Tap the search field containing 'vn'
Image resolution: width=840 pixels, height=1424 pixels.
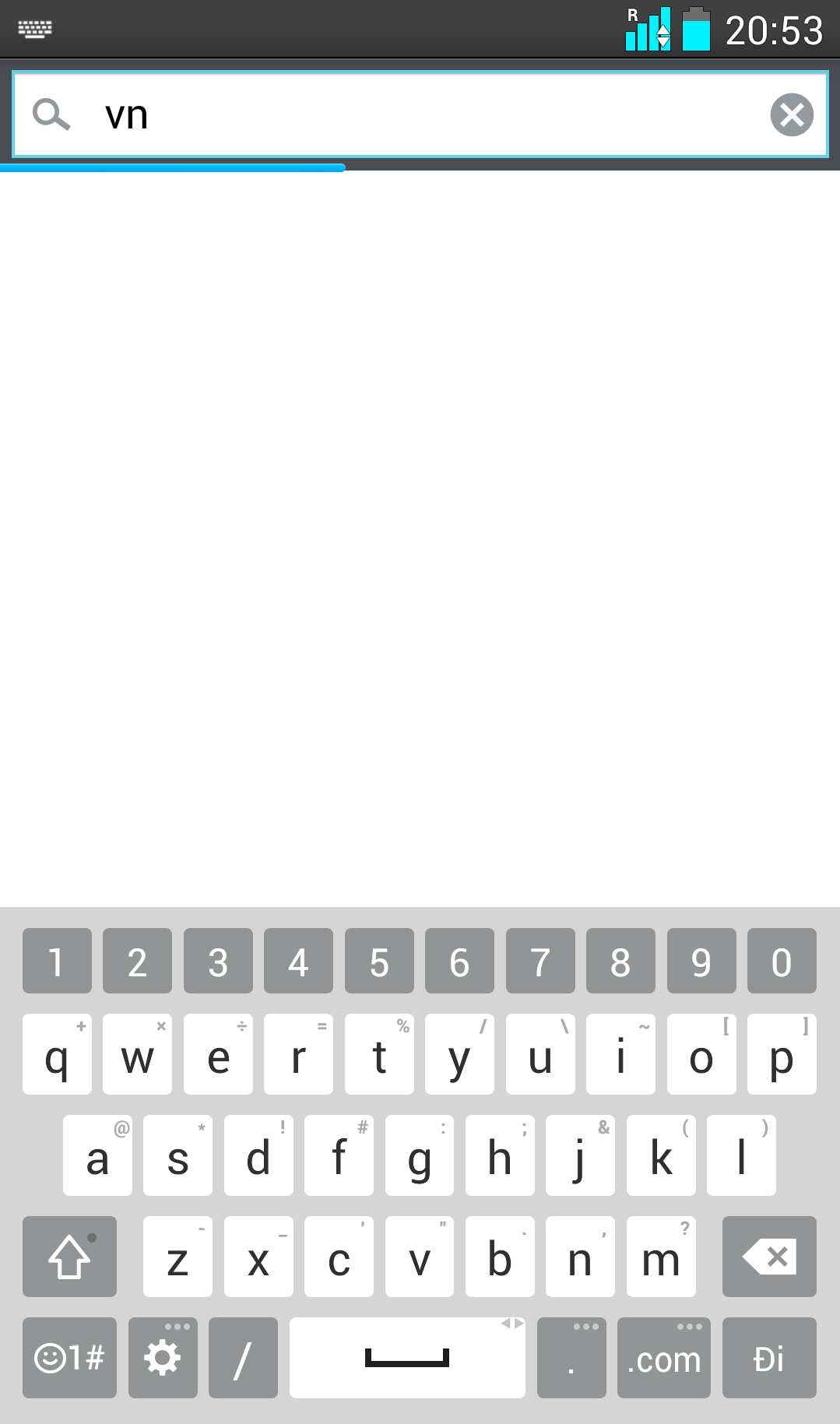(x=420, y=115)
